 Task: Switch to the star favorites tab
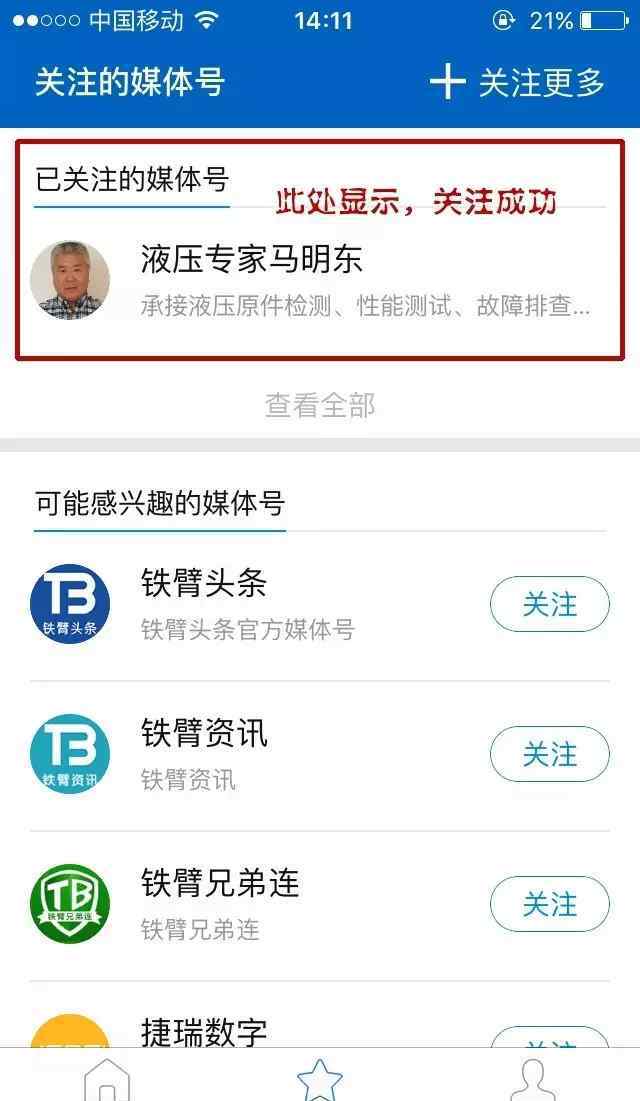pyautogui.click(x=320, y=1078)
